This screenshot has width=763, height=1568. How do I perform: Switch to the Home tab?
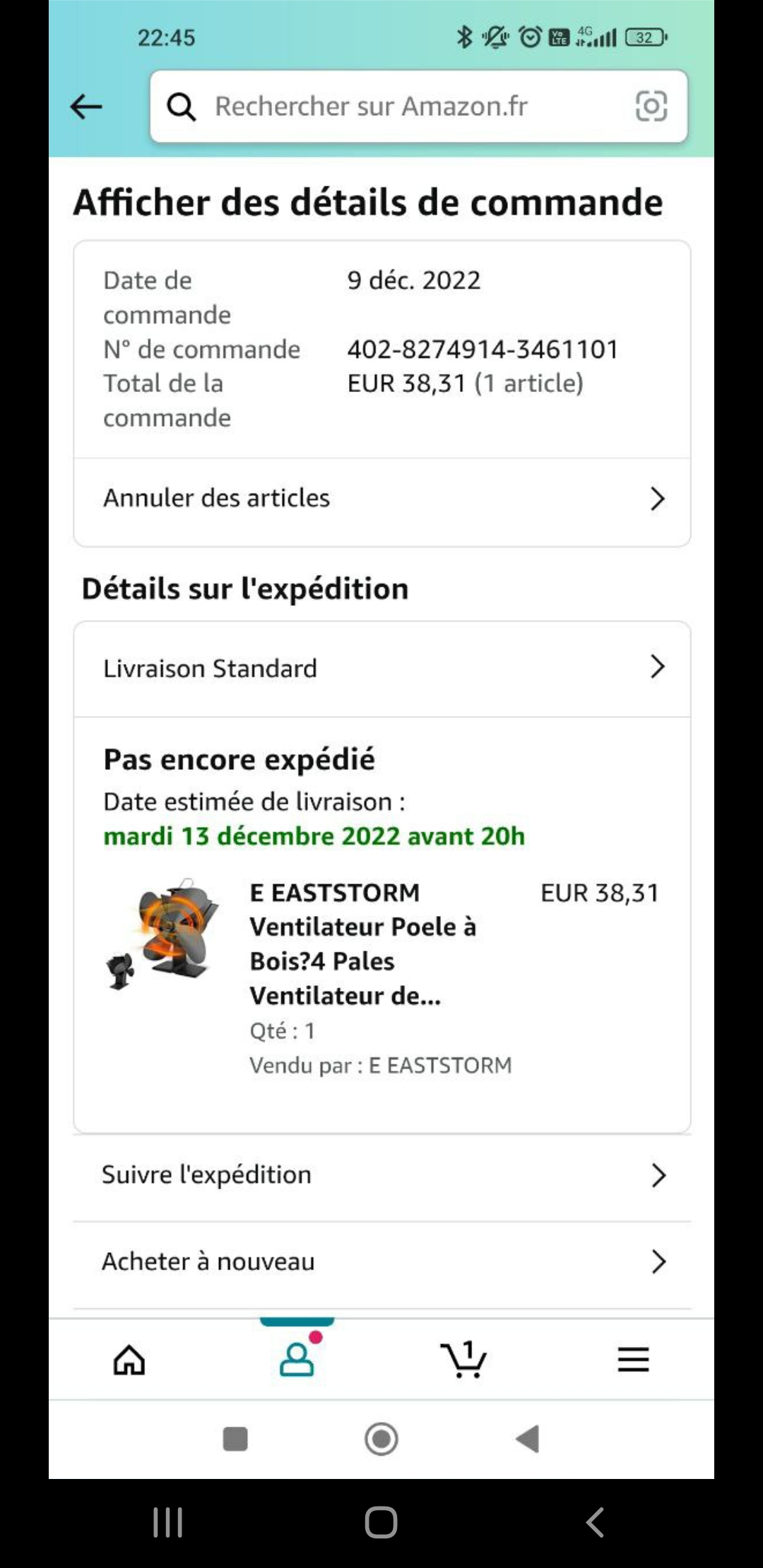coord(129,1359)
